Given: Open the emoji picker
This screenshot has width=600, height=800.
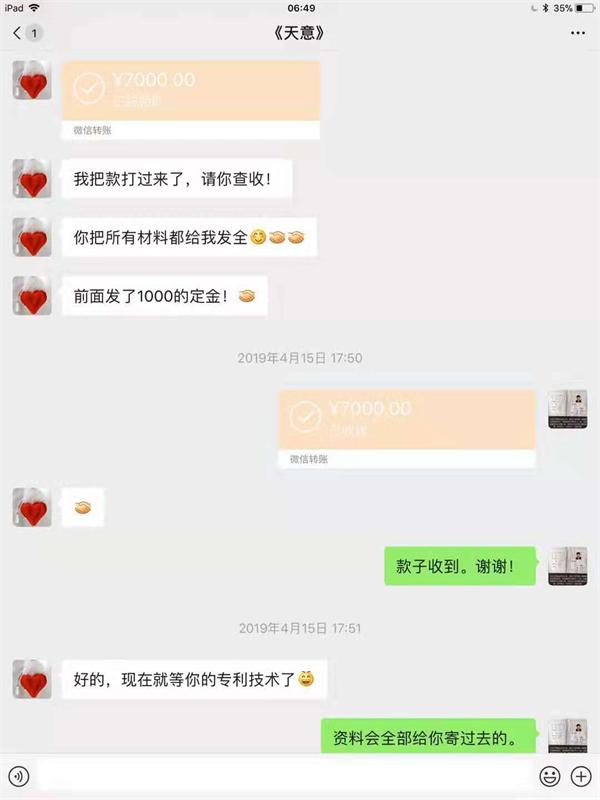Looking at the screenshot, I should (549, 776).
